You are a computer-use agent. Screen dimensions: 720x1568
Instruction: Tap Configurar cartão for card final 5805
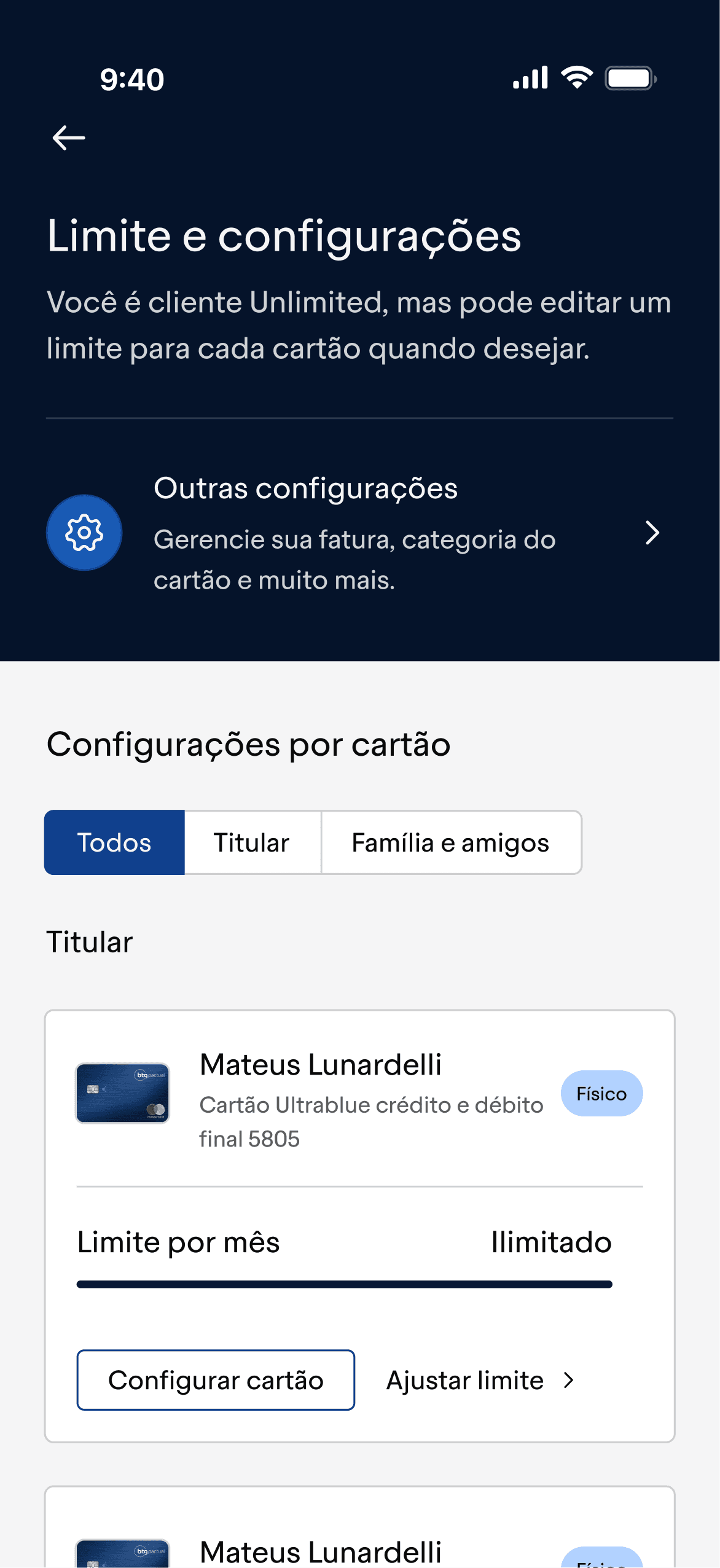tap(216, 1380)
